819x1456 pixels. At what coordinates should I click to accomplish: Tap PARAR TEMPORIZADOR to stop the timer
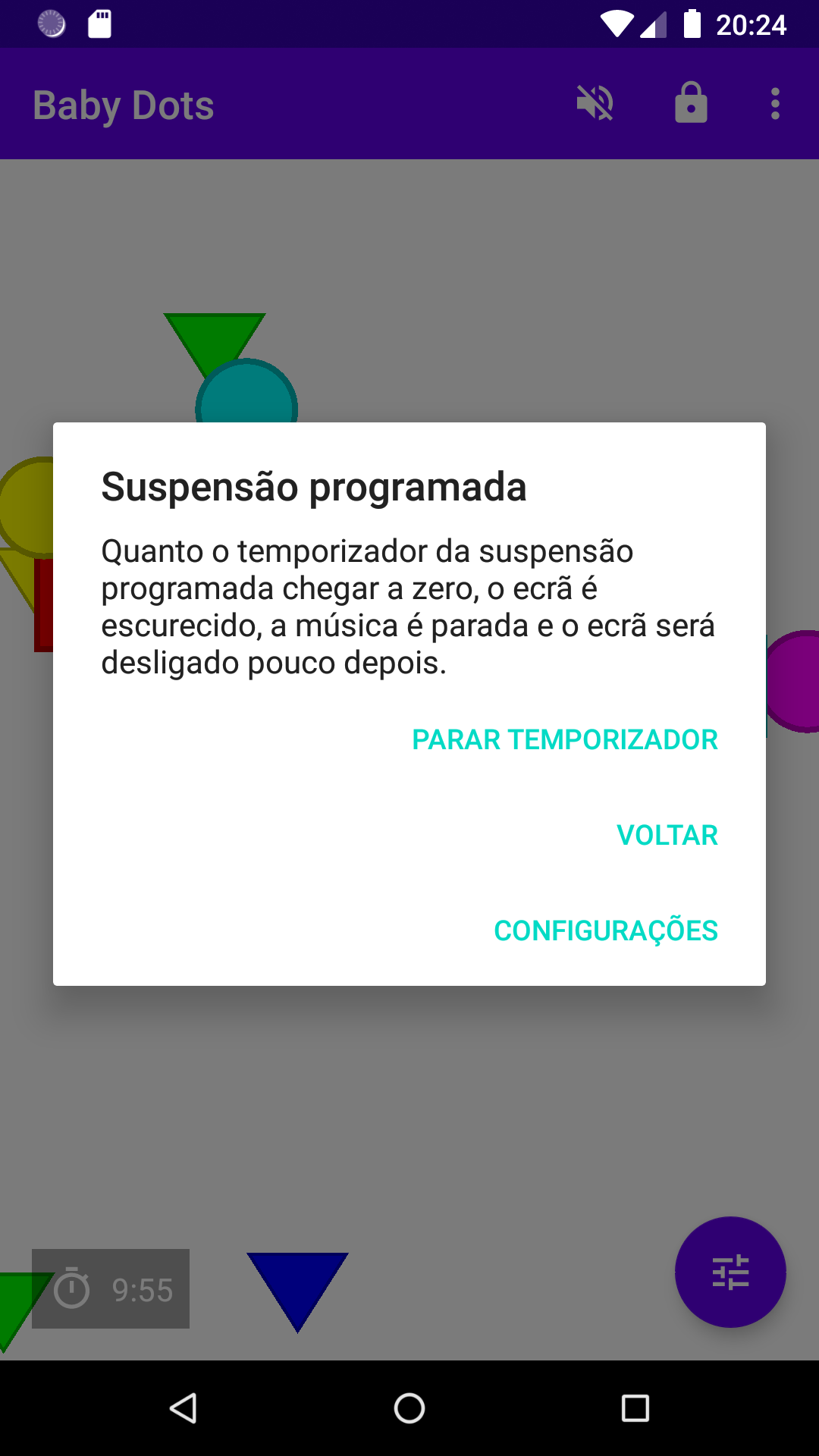coord(564,739)
